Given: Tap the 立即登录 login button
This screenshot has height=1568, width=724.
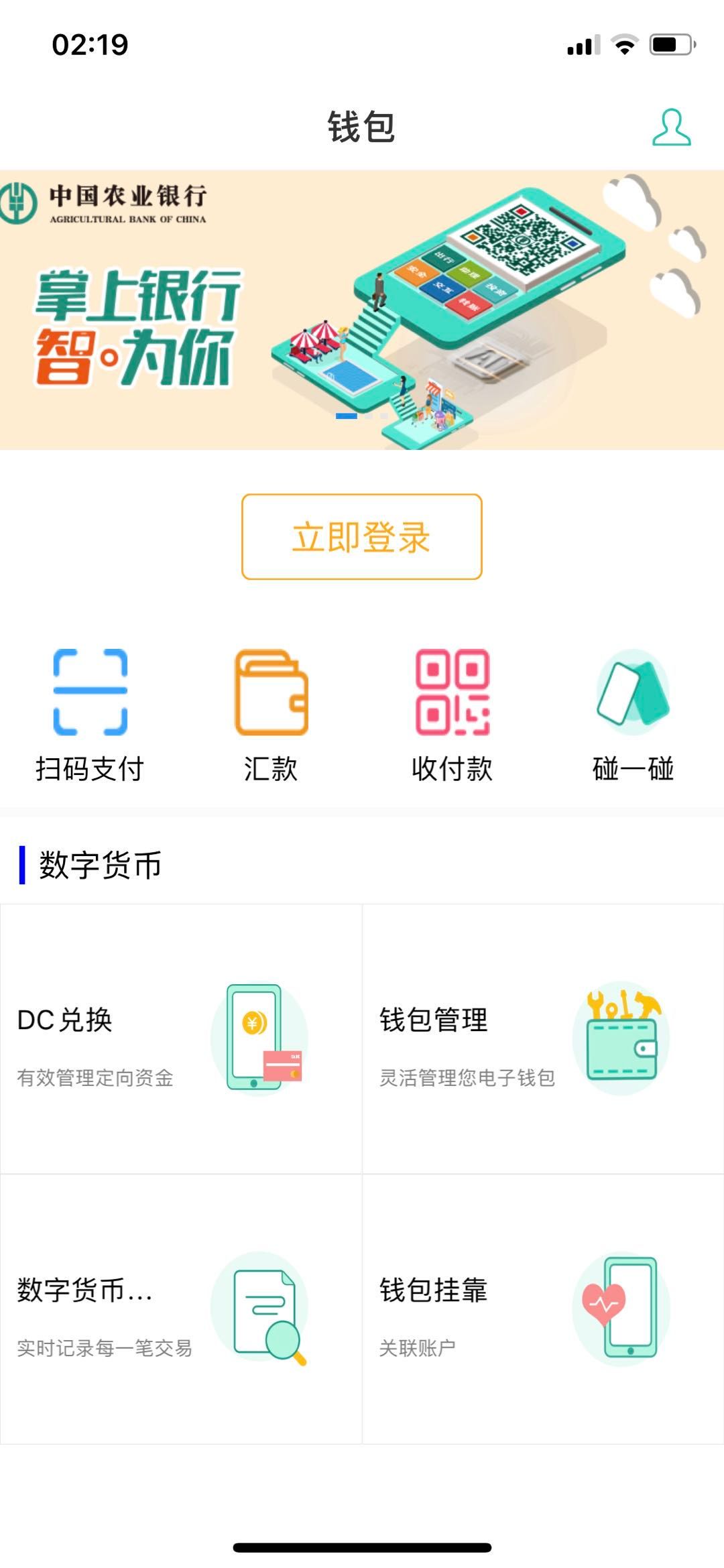Looking at the screenshot, I should (x=362, y=537).
